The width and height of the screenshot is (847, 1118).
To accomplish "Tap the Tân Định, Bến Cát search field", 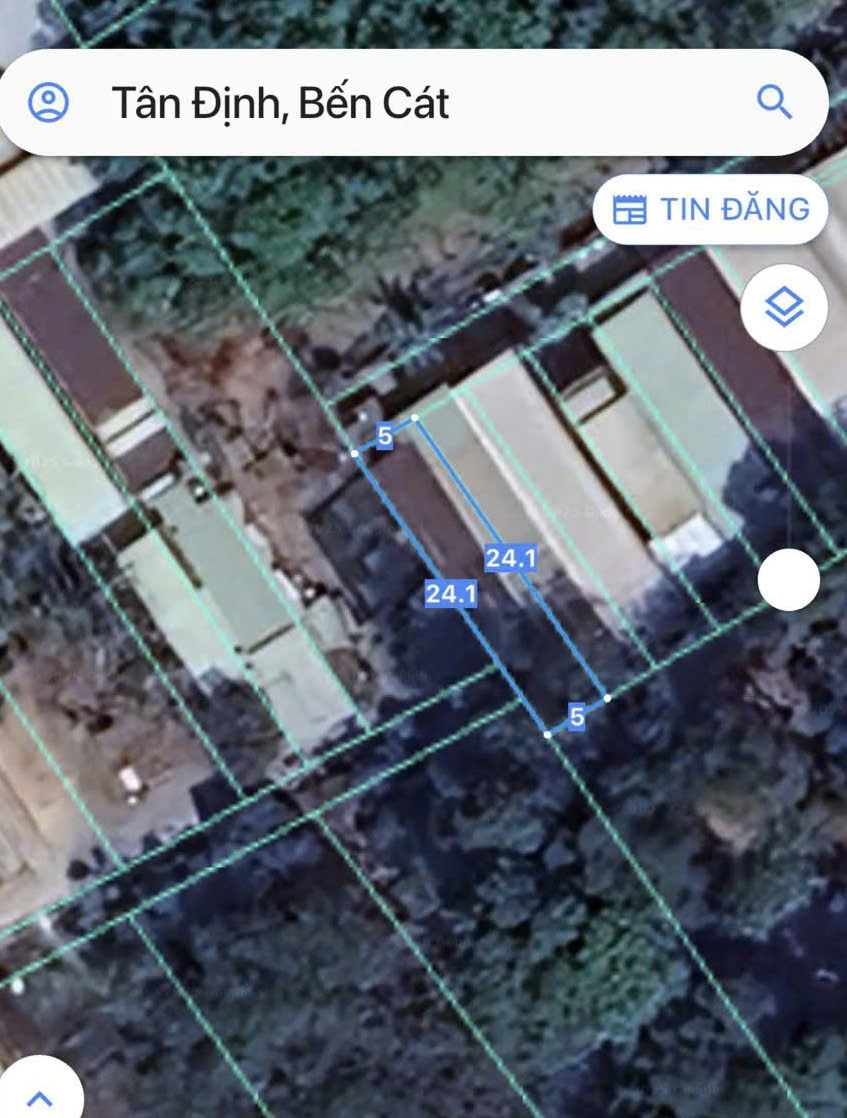I will tap(400, 102).
